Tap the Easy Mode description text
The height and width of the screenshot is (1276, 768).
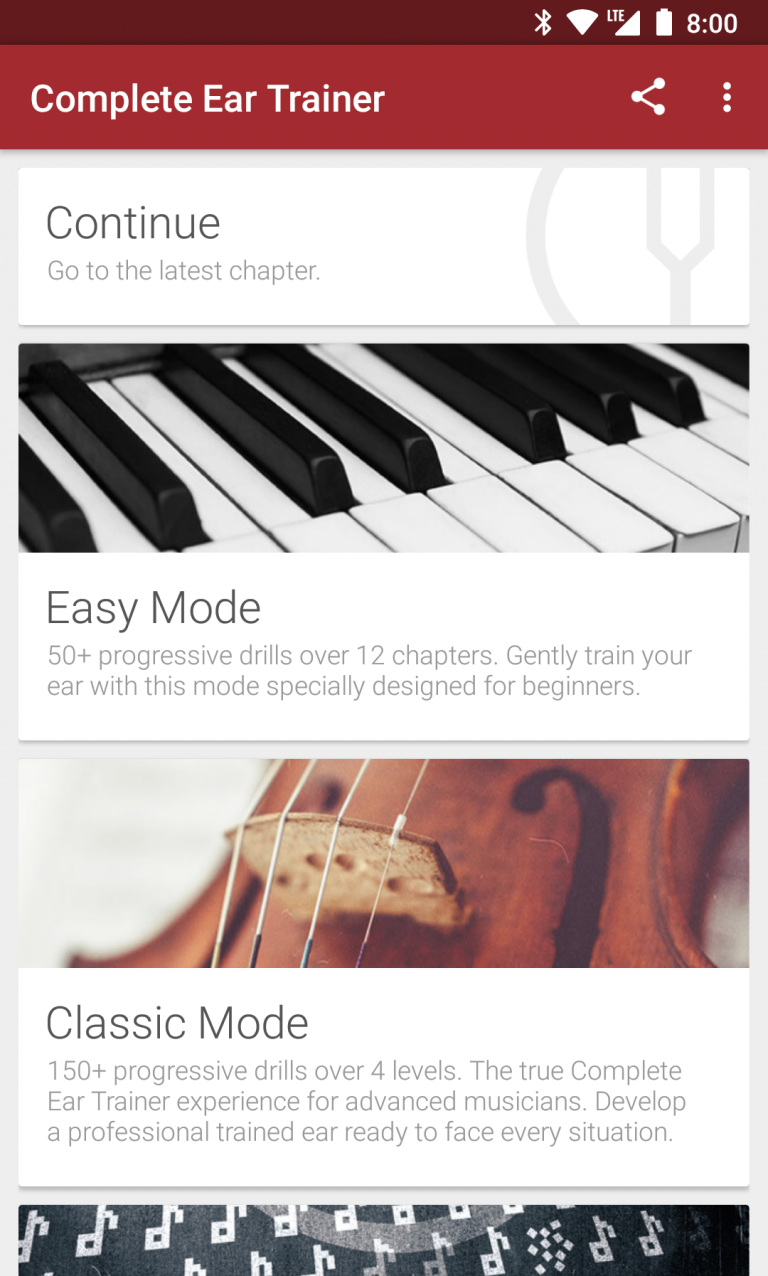pos(369,670)
